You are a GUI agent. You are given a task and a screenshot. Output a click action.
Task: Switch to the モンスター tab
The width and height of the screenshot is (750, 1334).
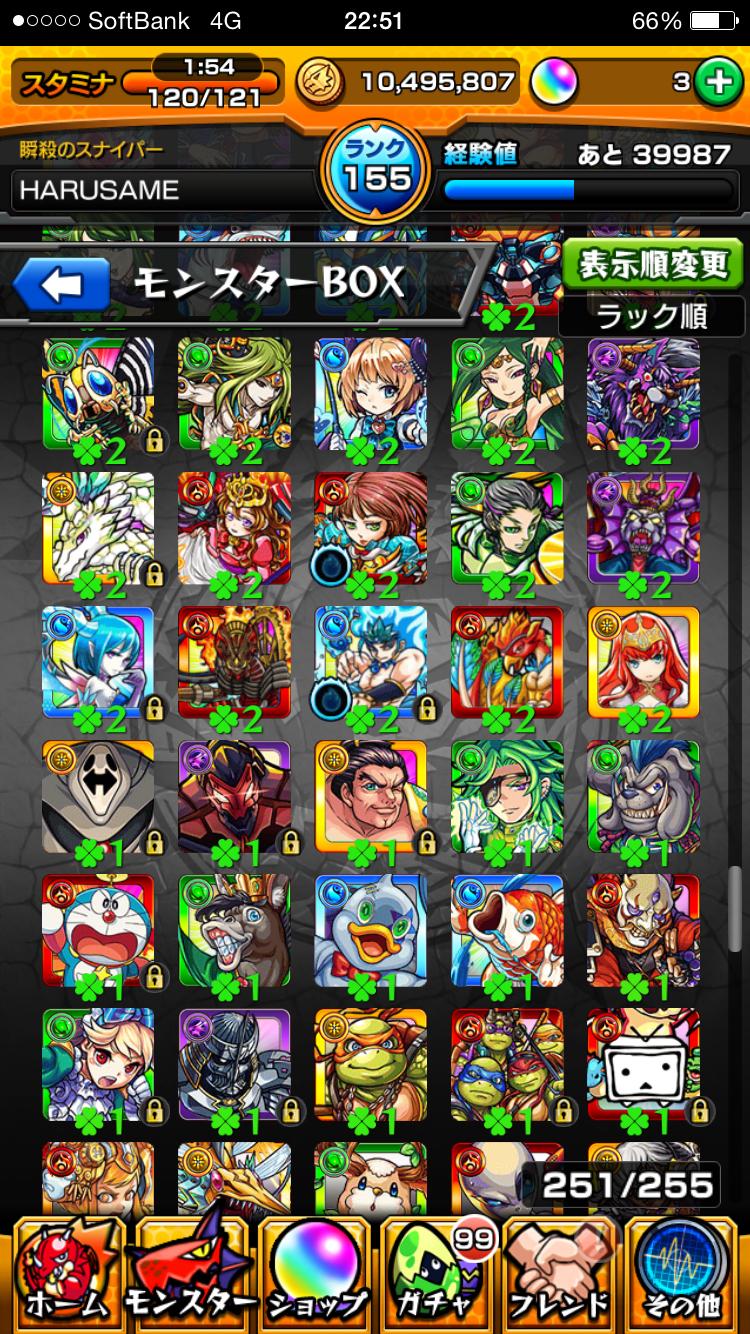(190, 1274)
